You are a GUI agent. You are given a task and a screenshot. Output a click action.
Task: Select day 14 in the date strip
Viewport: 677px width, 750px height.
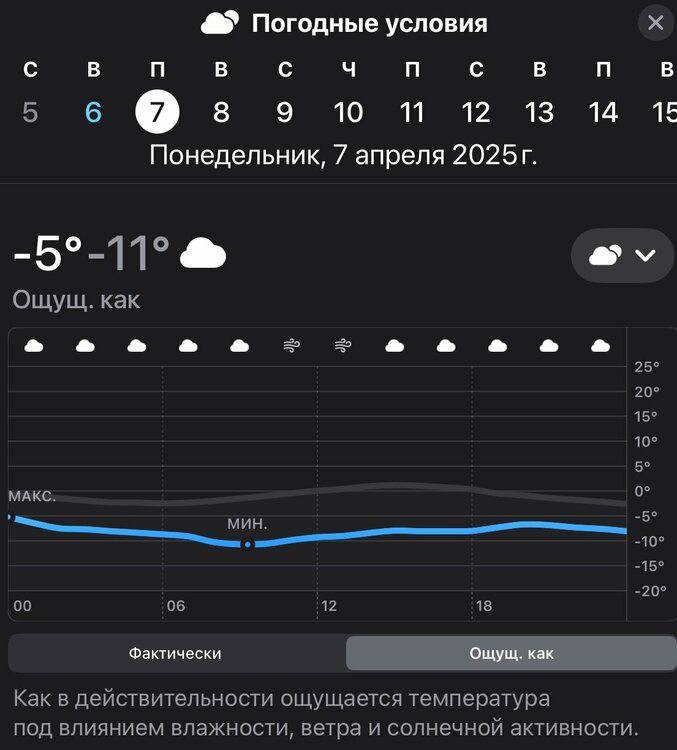click(603, 112)
